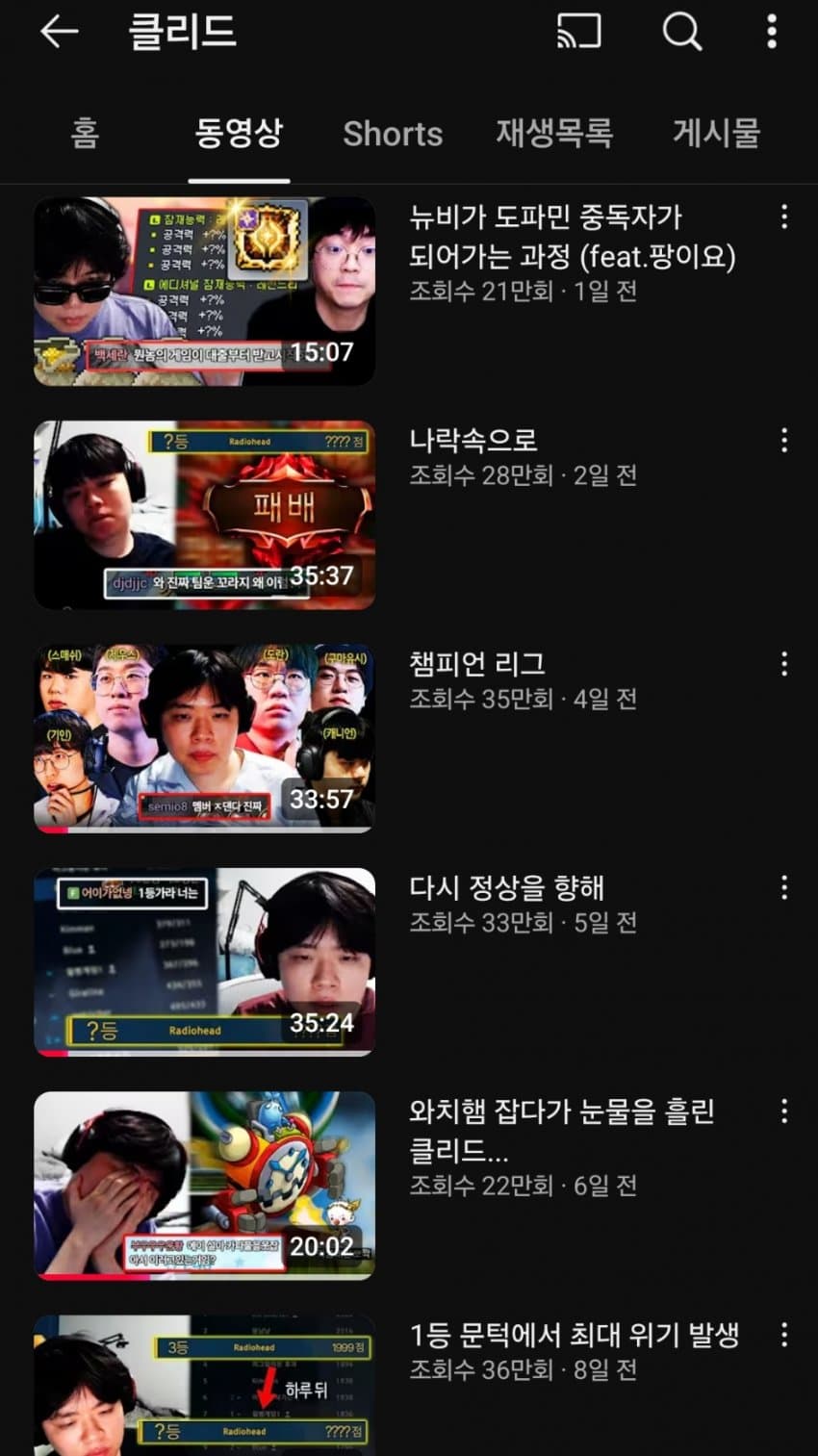Play the video 다시 정상을 향해

point(204,961)
